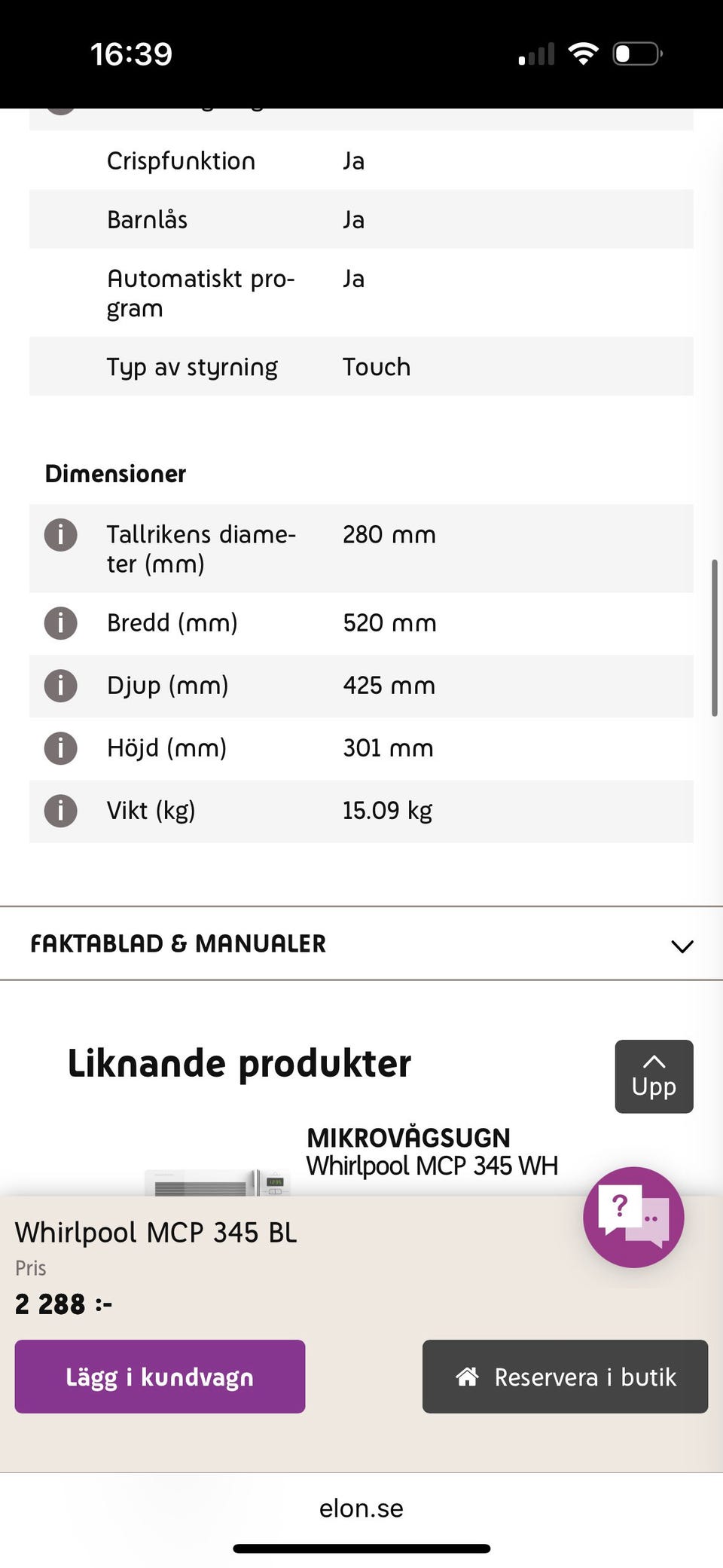Show info for Höjd (mm)
Screen dimensions: 723x1568
pyautogui.click(x=61, y=748)
